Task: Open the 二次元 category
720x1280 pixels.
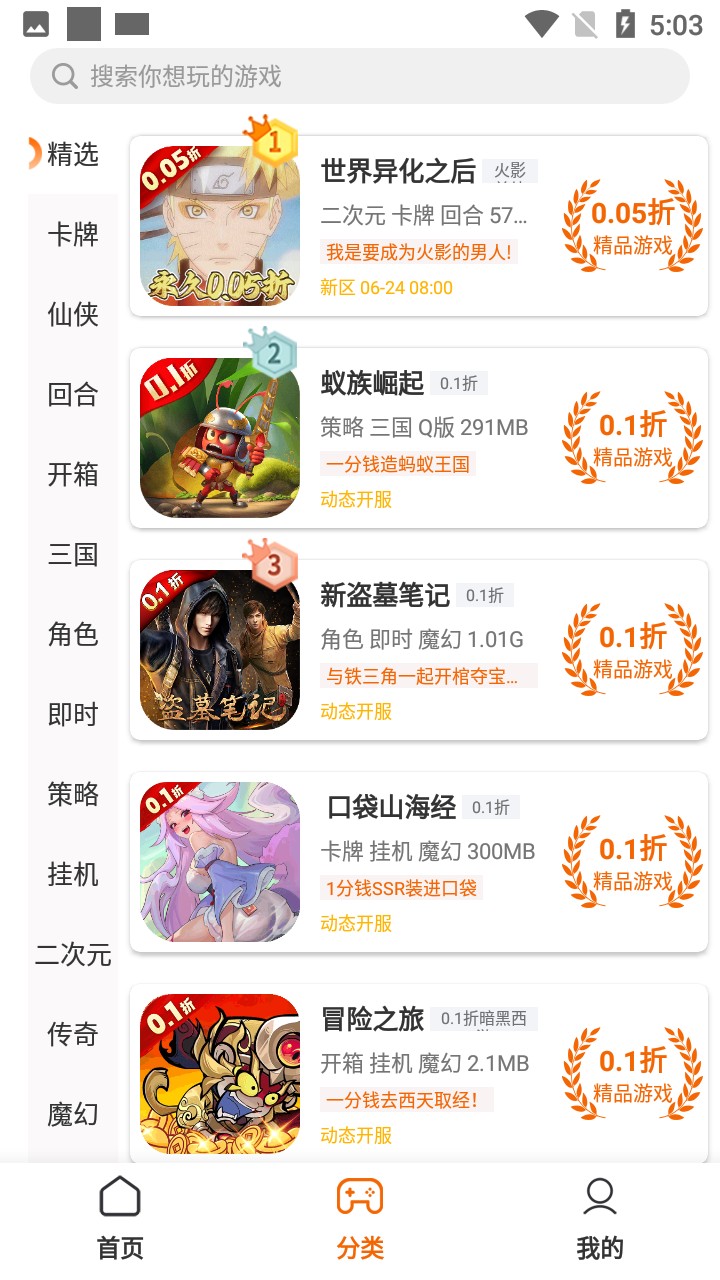Action: 73,955
